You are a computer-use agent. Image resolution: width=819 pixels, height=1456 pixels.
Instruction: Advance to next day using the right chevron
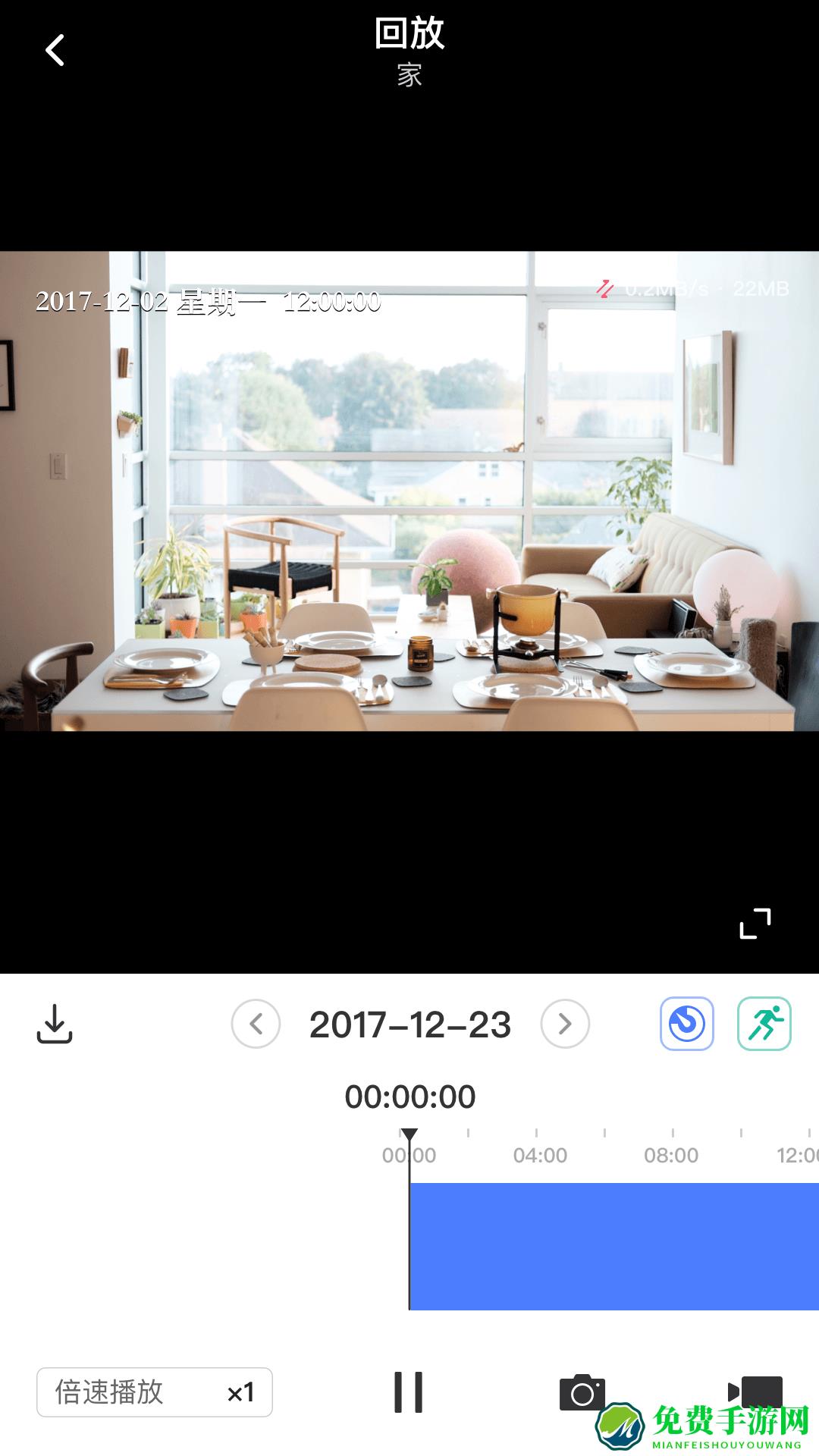point(563,1023)
